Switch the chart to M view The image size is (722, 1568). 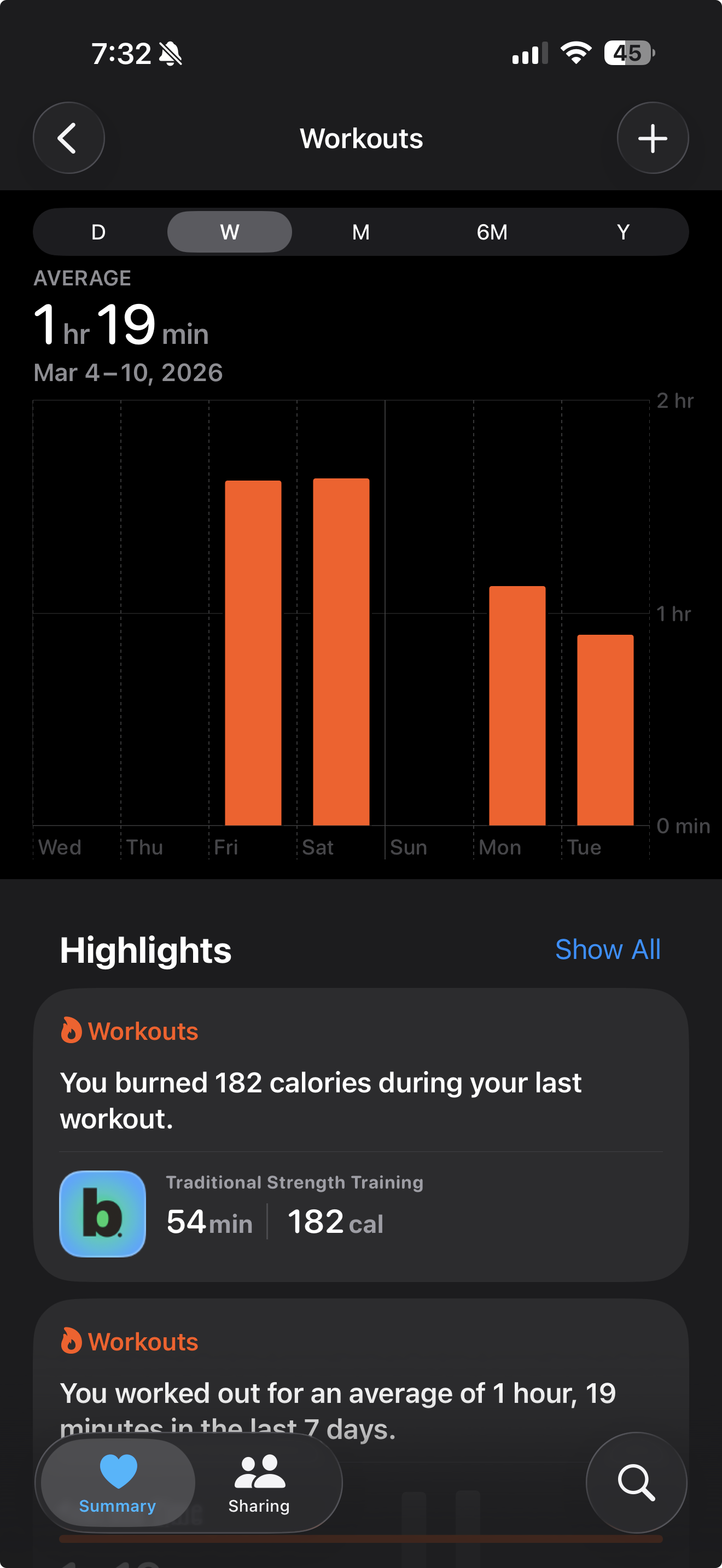pyautogui.click(x=360, y=232)
